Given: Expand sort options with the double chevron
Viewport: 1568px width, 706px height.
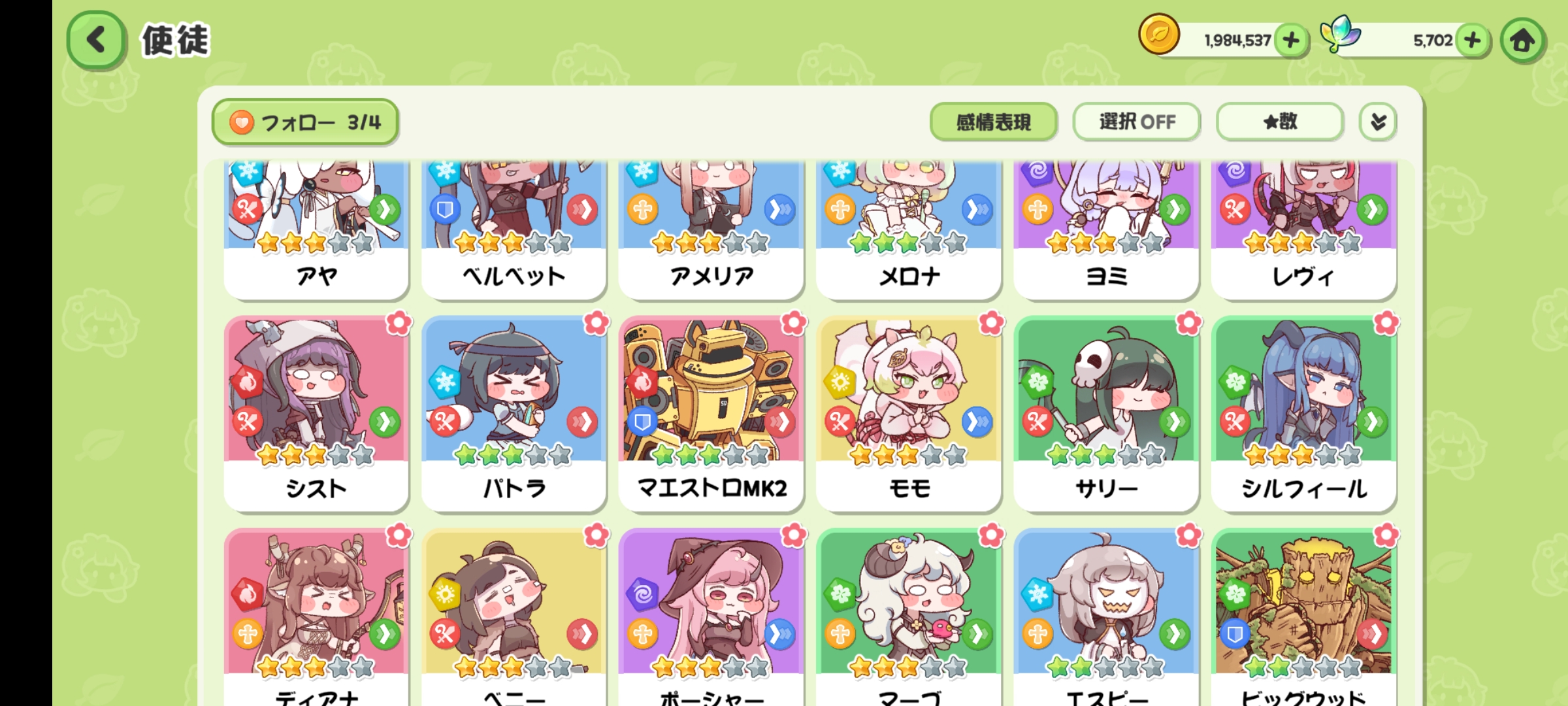Looking at the screenshot, I should click(x=1378, y=122).
